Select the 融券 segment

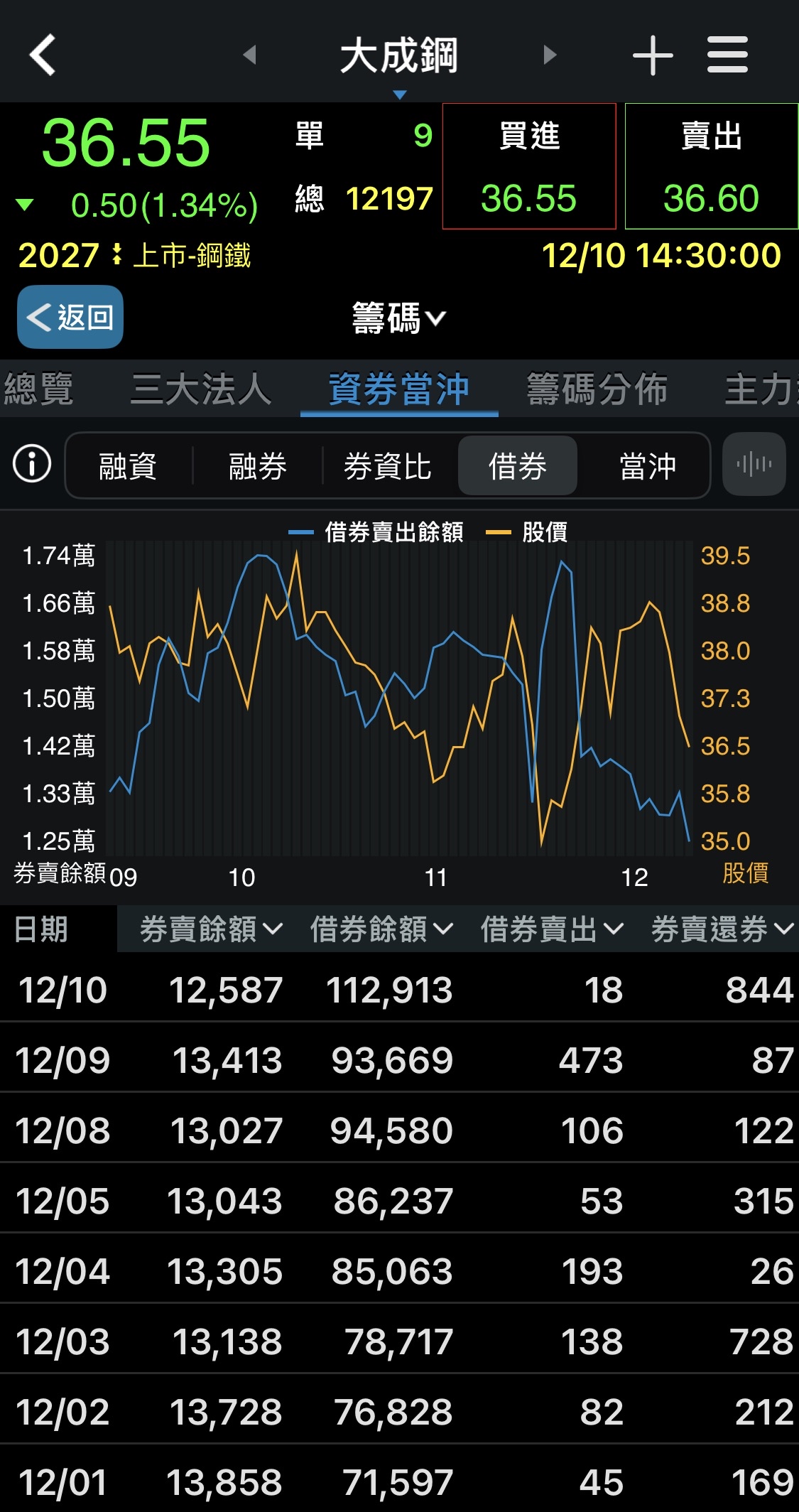(257, 466)
